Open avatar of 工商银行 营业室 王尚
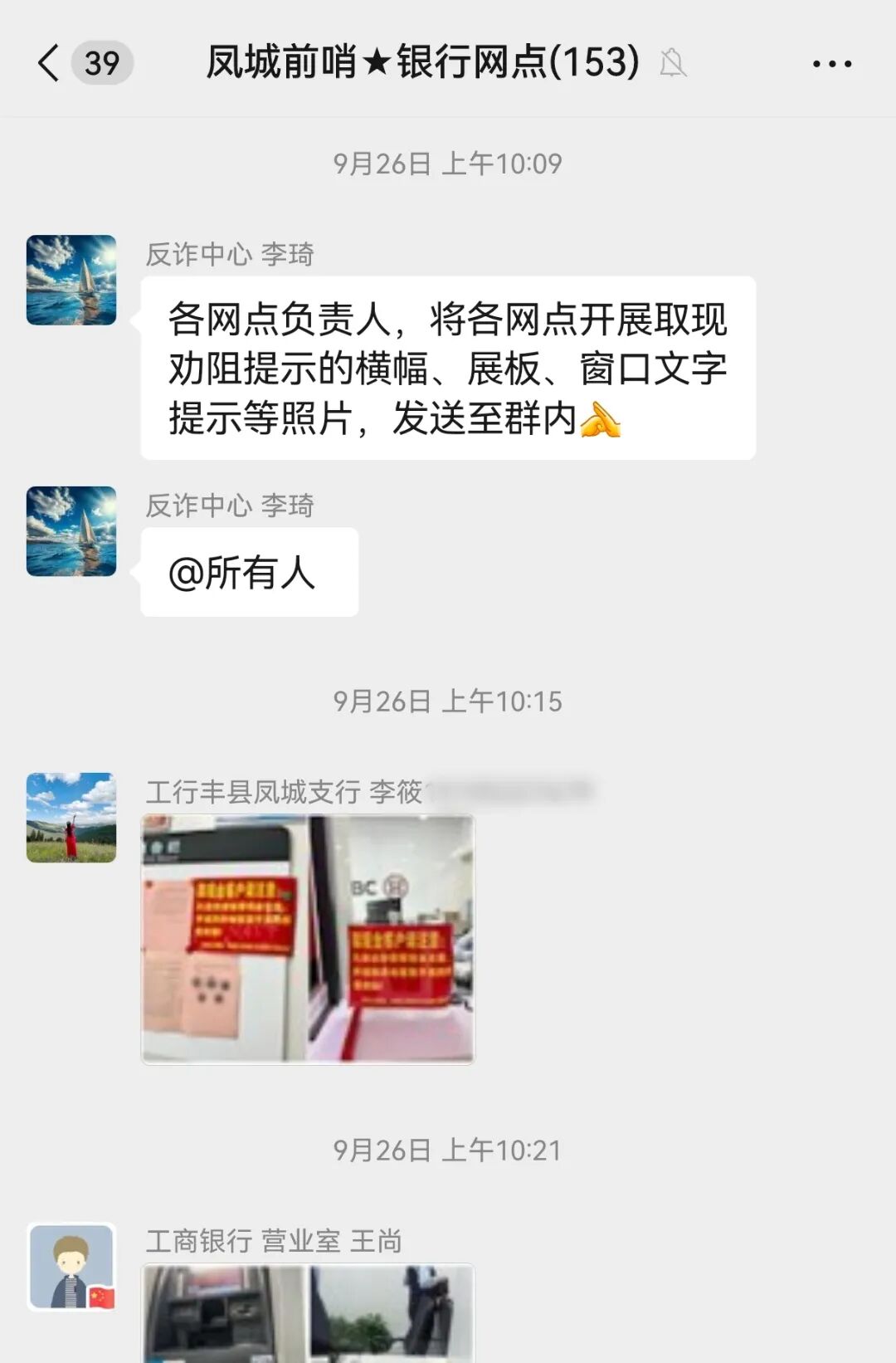Viewport: 896px width, 1363px height. coord(71,1267)
